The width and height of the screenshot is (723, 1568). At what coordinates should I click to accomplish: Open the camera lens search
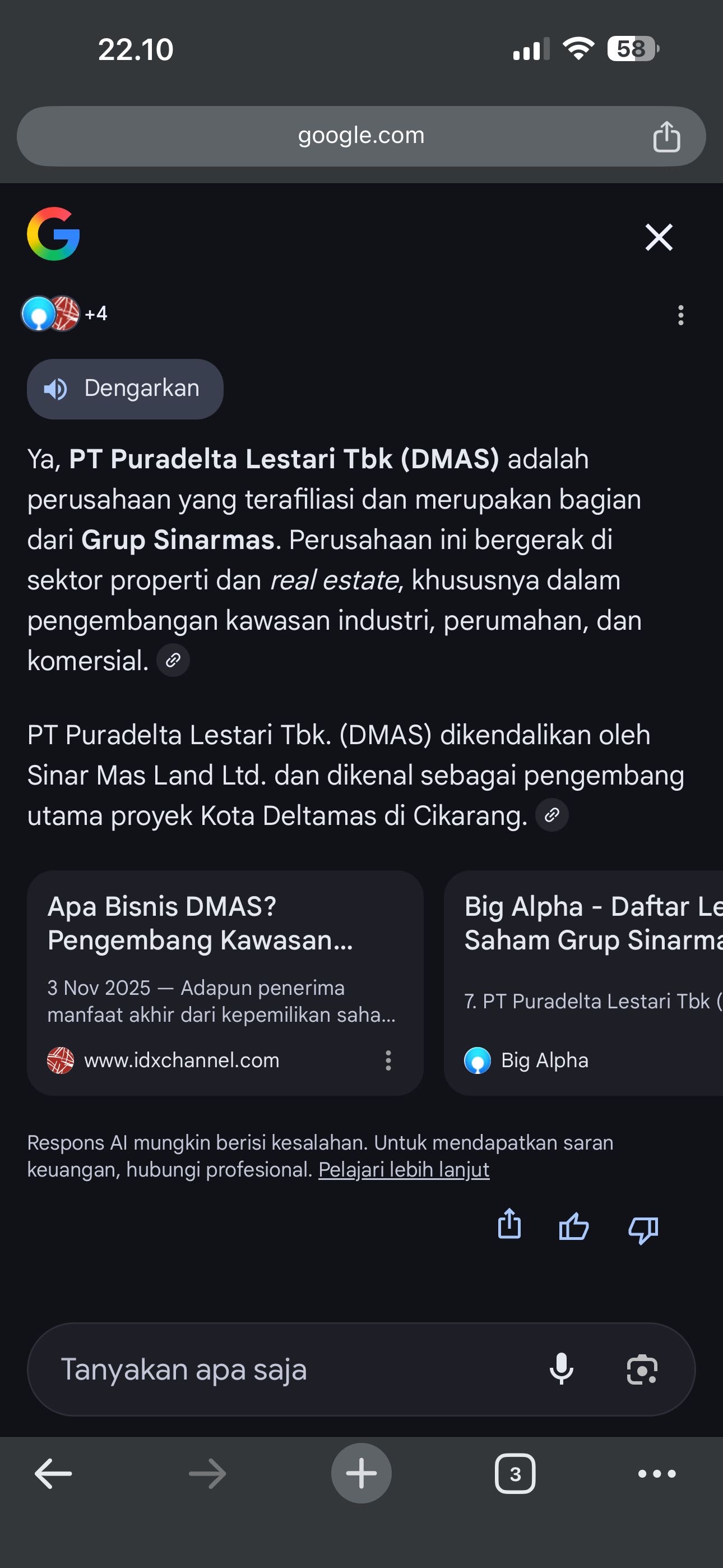click(642, 1369)
